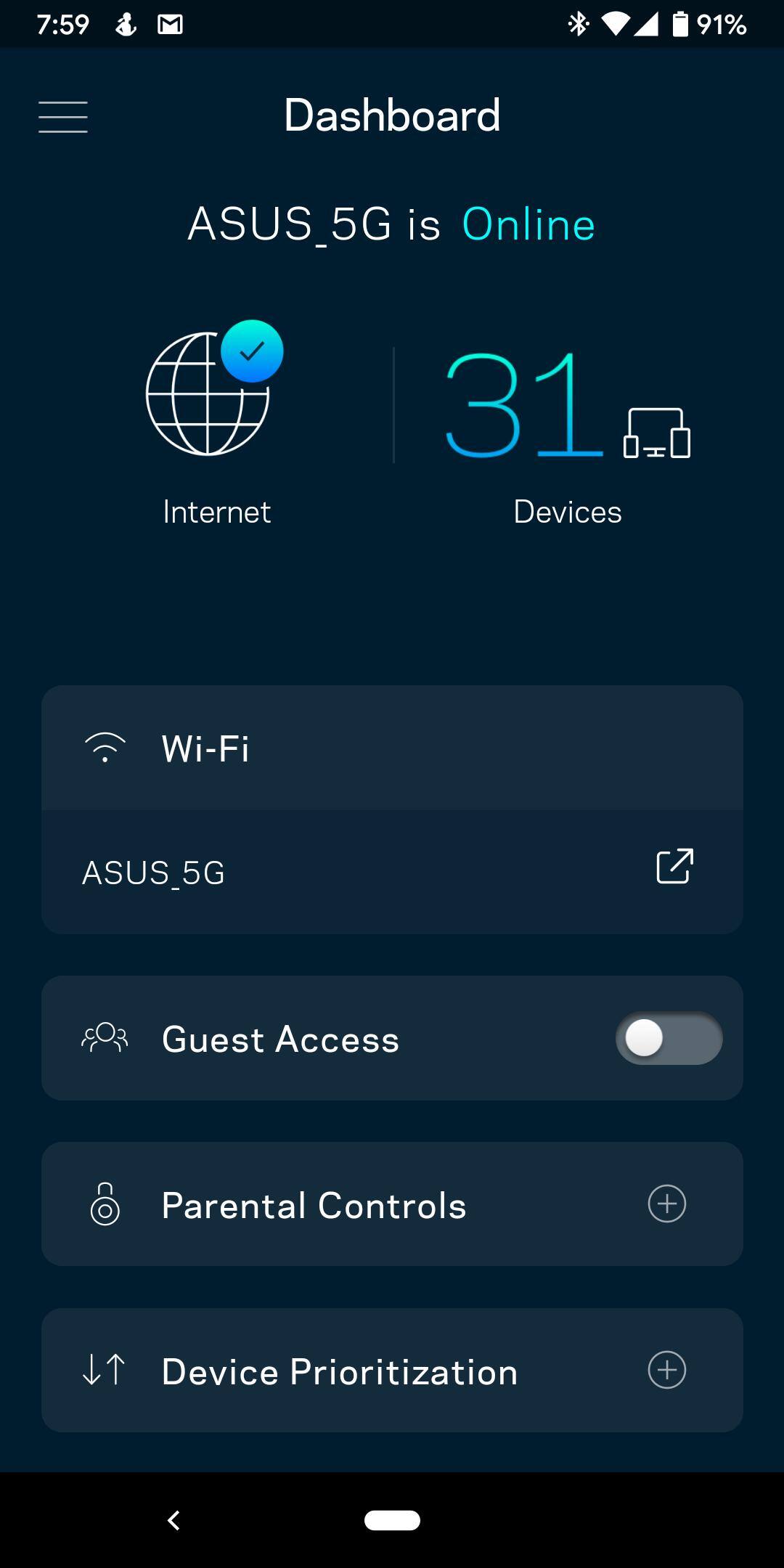This screenshot has width=784, height=1568.
Task: Open Wi-Fi settings card
Action: point(392,748)
